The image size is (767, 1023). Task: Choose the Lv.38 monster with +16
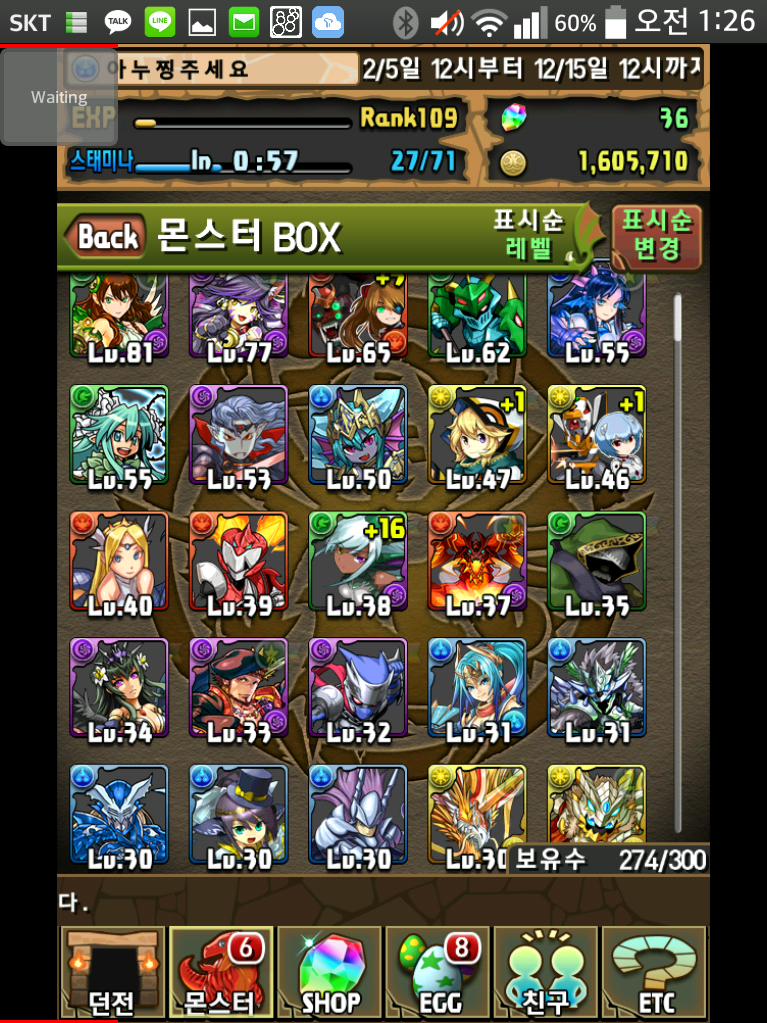tap(358, 562)
